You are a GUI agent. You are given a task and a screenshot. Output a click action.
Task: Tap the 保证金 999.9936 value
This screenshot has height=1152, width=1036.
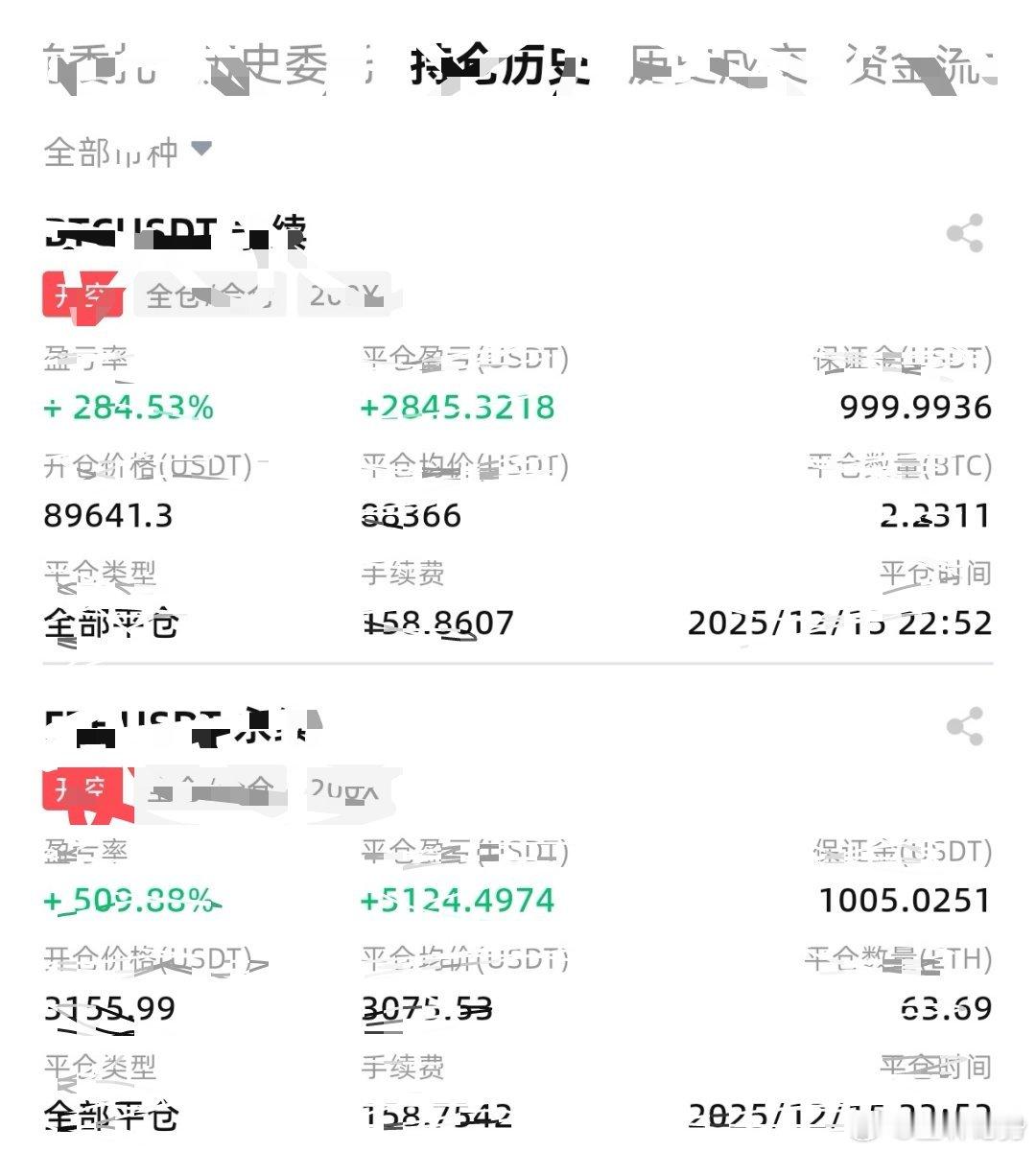pos(916,407)
